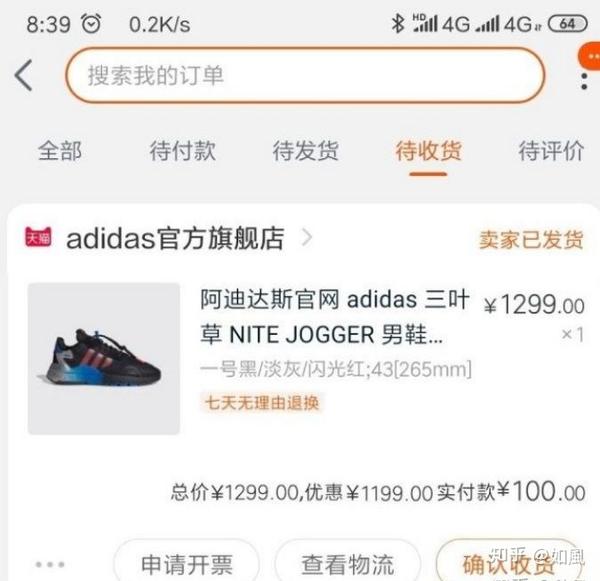Image resolution: width=600 pixels, height=581 pixels.
Task: Tap the 申请开票 button
Action: [x=186, y=562]
